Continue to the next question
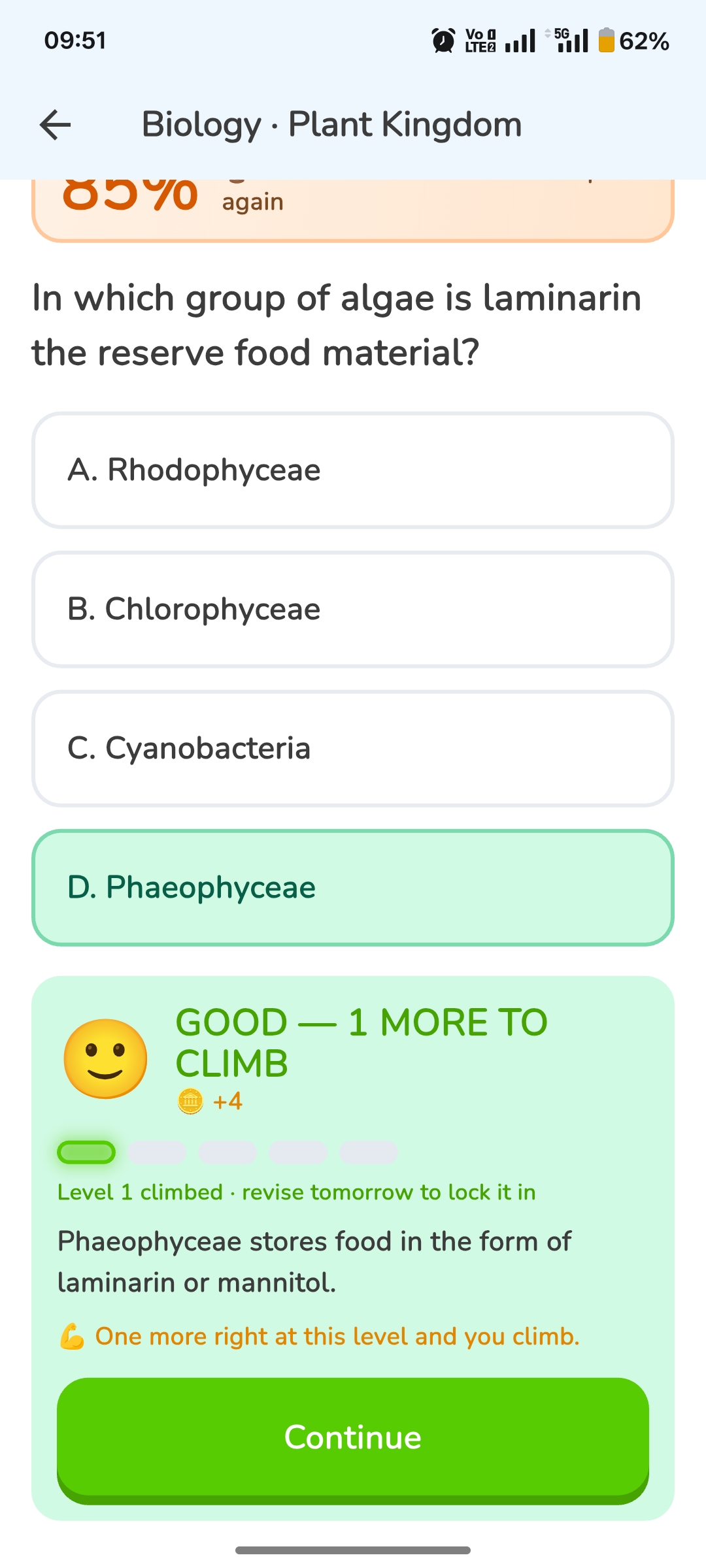706x1568 pixels. (x=353, y=1441)
